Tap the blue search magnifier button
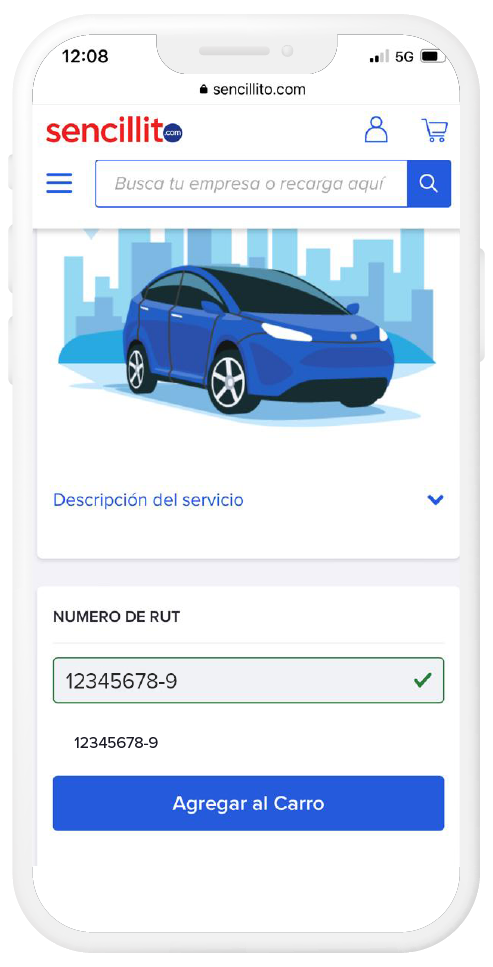 tap(429, 184)
